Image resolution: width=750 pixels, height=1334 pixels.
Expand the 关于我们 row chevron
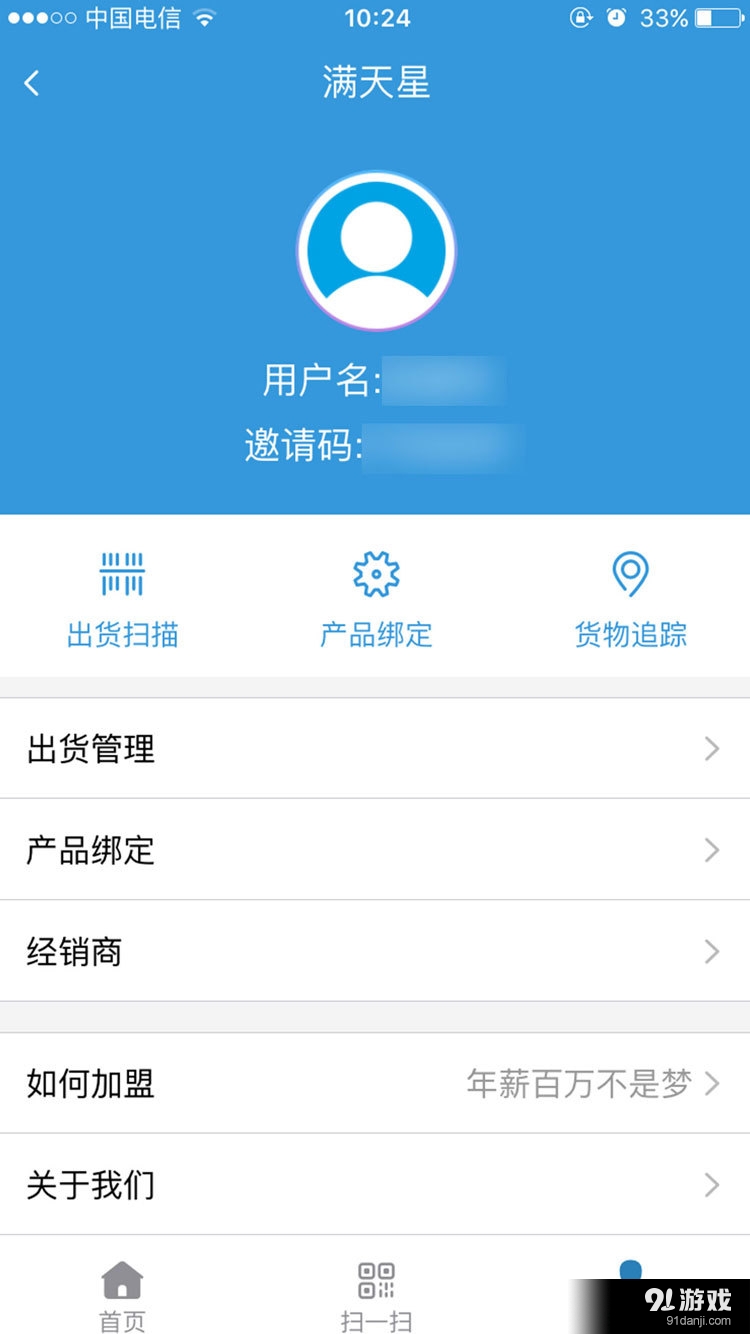coord(712,1185)
